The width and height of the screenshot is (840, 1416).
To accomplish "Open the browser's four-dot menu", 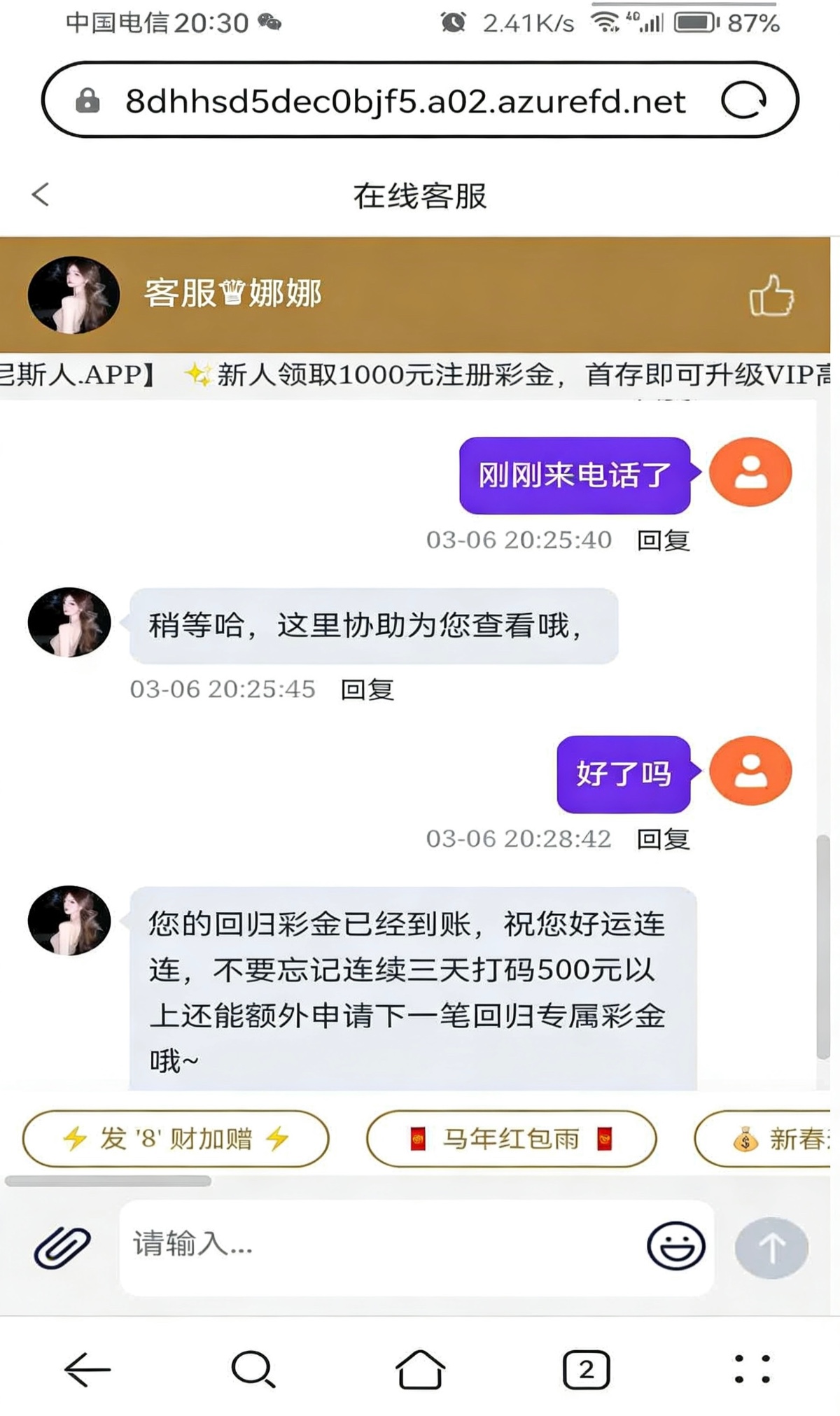I will pos(752,1369).
